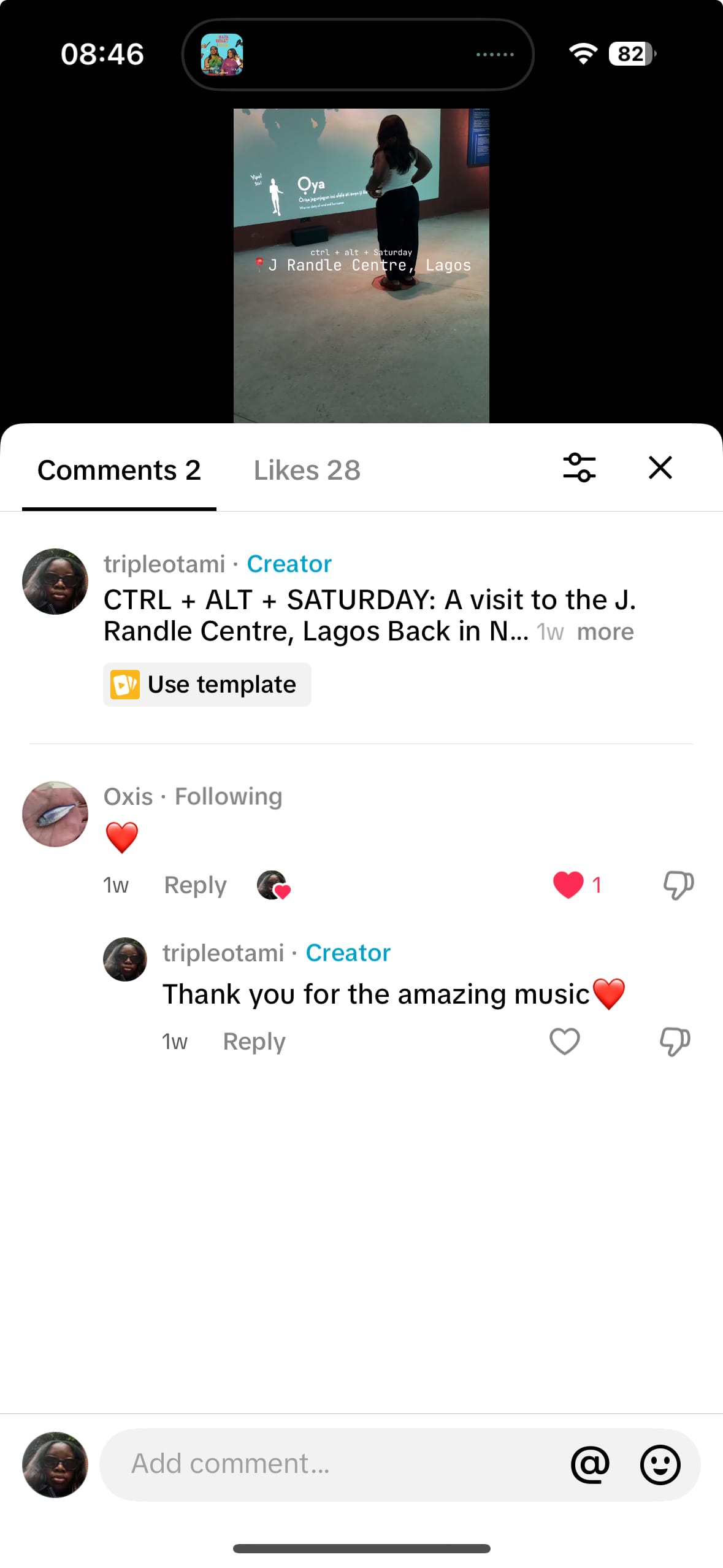Open the emoji picker
723x1568 pixels.
660,1464
